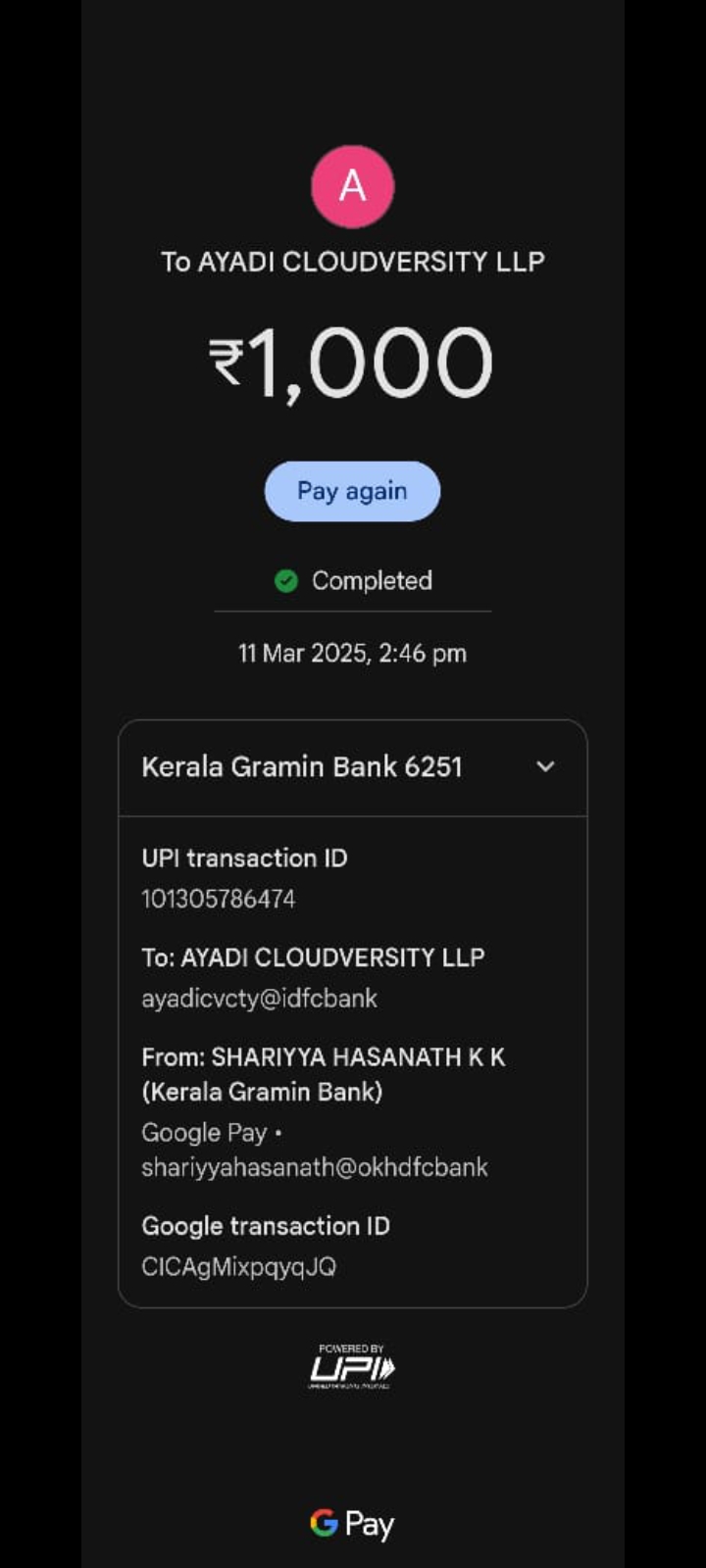This screenshot has height=1568, width=706.
Task: Collapse the Kerala Gramin Bank 6251 details
Action: point(545,766)
